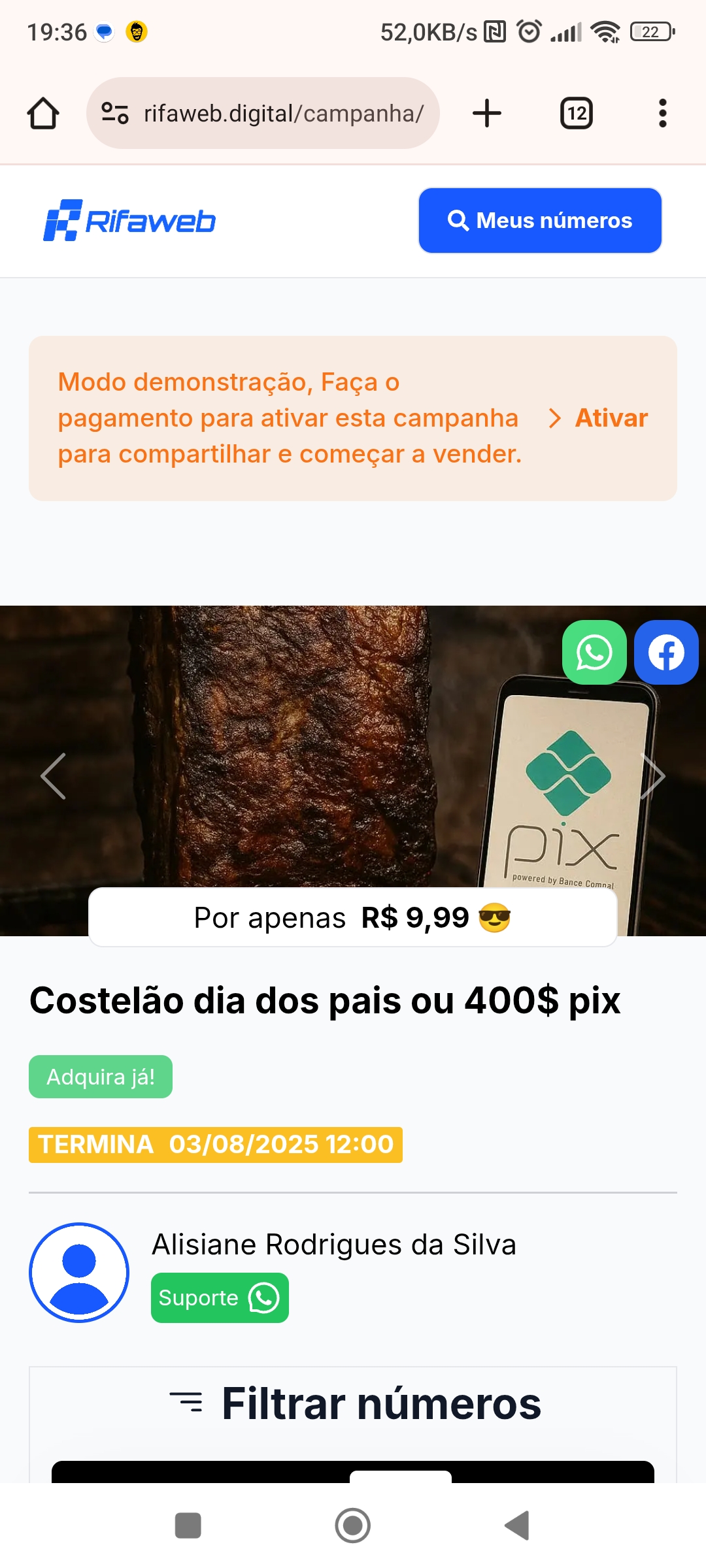Show the previous campaign image
Image resolution: width=706 pixels, height=1568 pixels.
tap(54, 776)
